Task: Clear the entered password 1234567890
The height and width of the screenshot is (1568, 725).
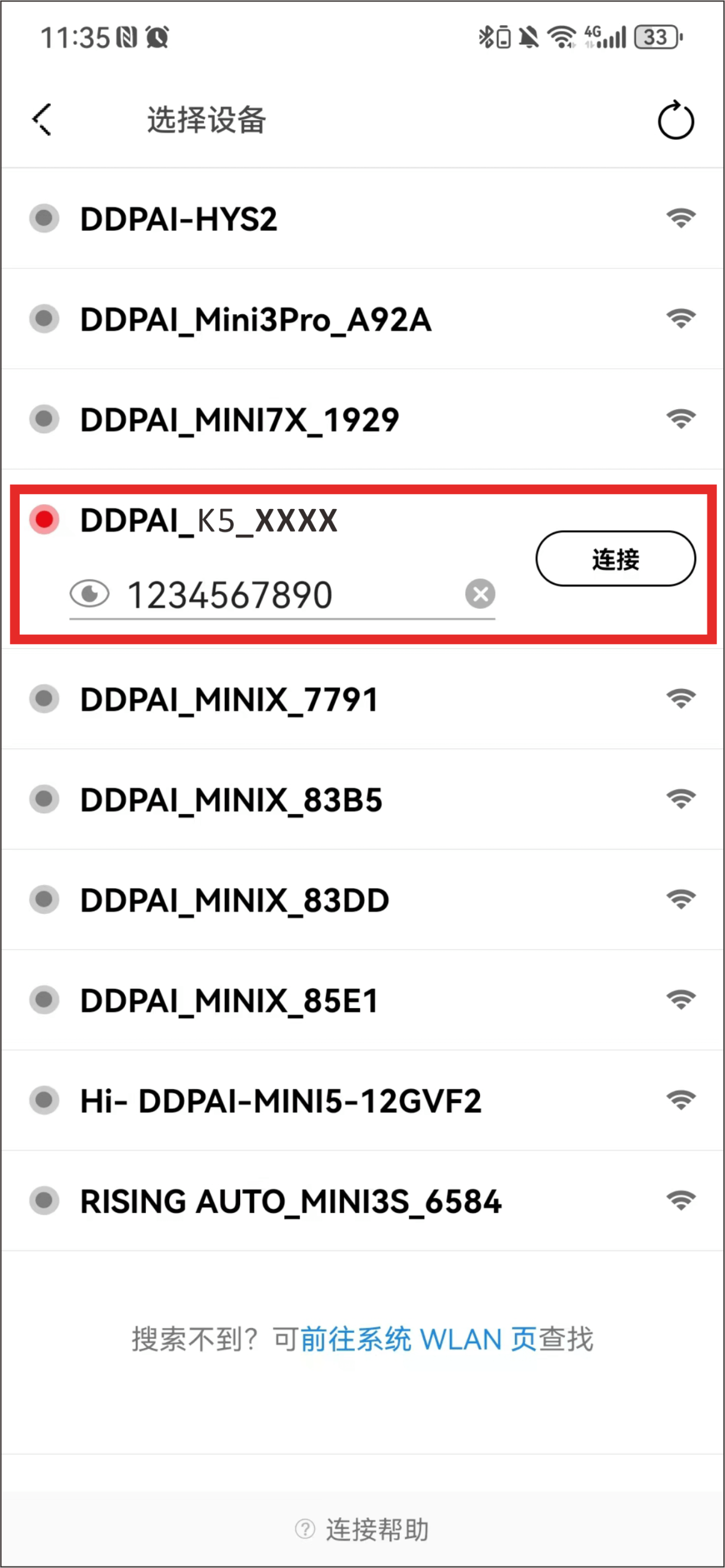Action: (x=480, y=594)
